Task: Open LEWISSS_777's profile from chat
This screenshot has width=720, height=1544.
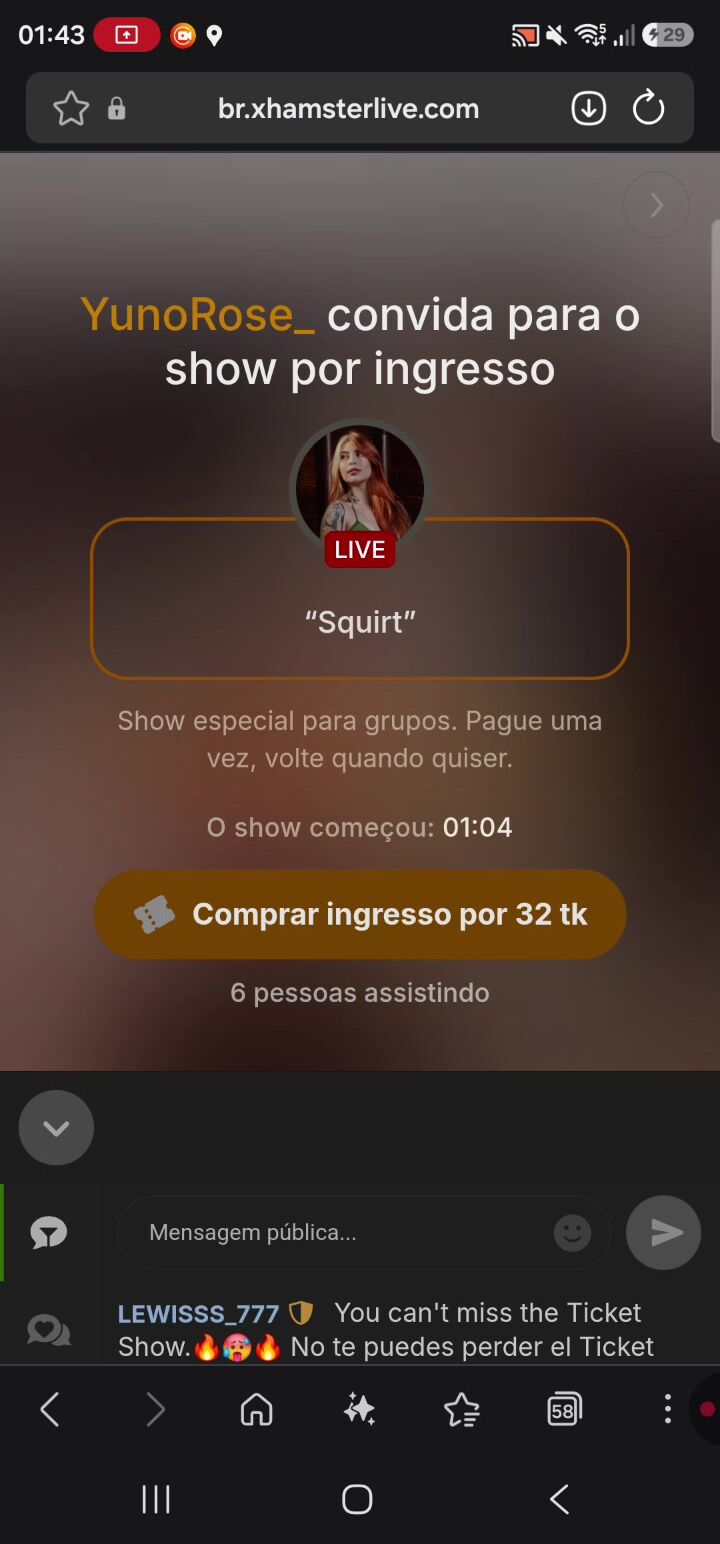Action: coord(198,1313)
